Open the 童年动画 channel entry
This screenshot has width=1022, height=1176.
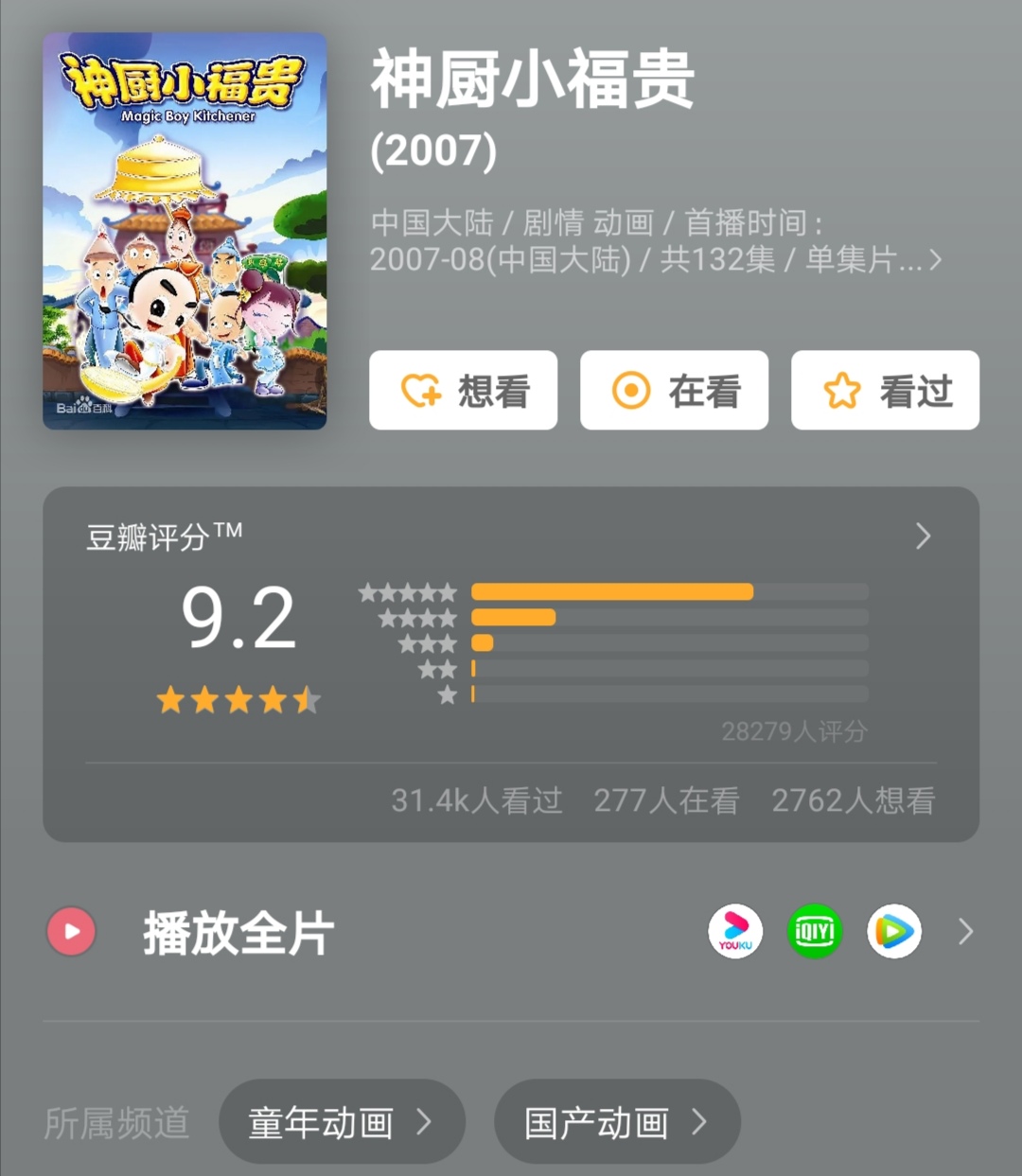343,1121
